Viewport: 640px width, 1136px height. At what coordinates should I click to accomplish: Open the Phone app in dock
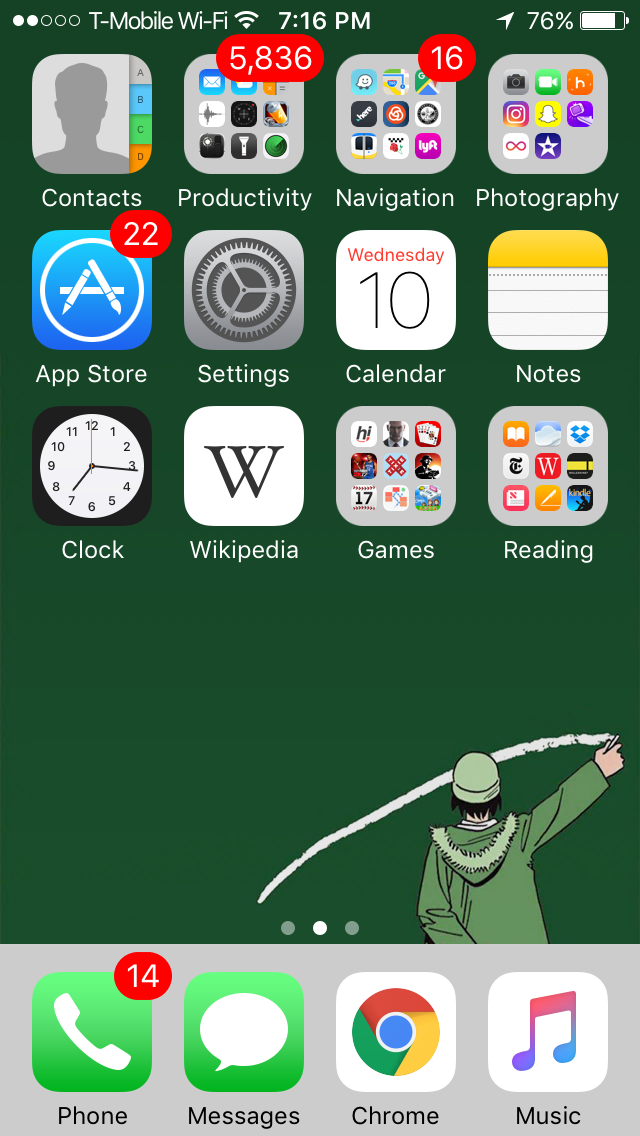click(92, 1033)
